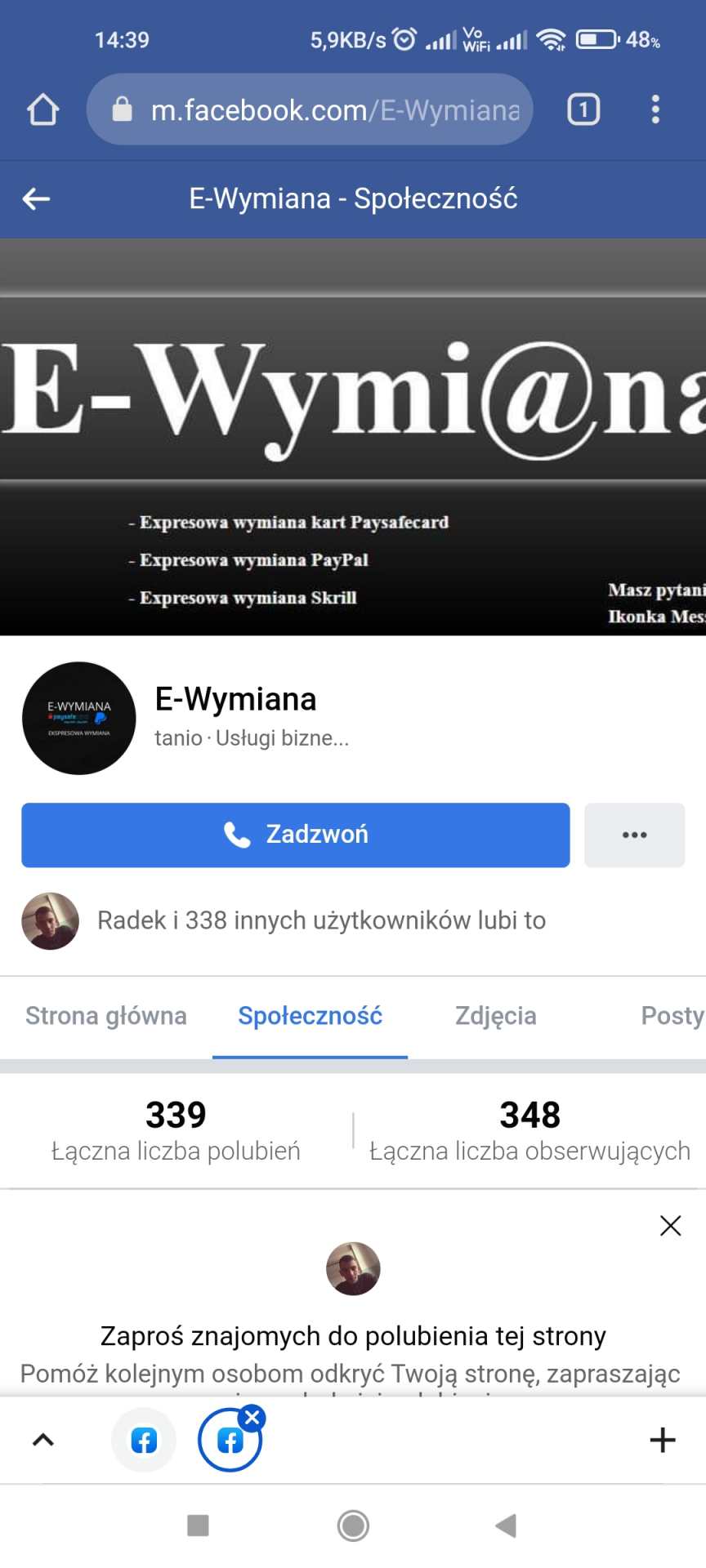The image size is (706, 1568).
Task: Switch to the Posty tab
Action: point(671,1016)
